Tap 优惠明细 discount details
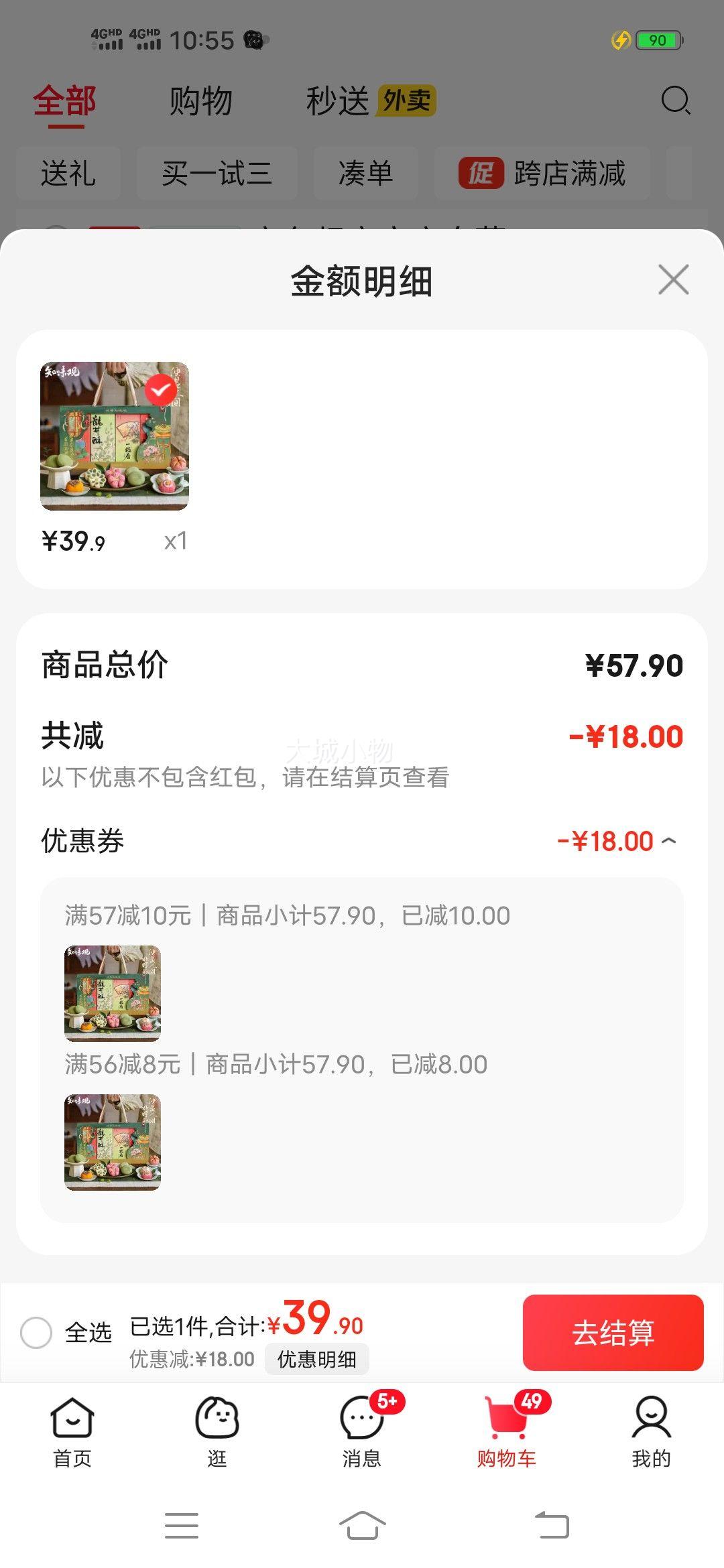This screenshot has height=1568, width=724. [317, 1359]
